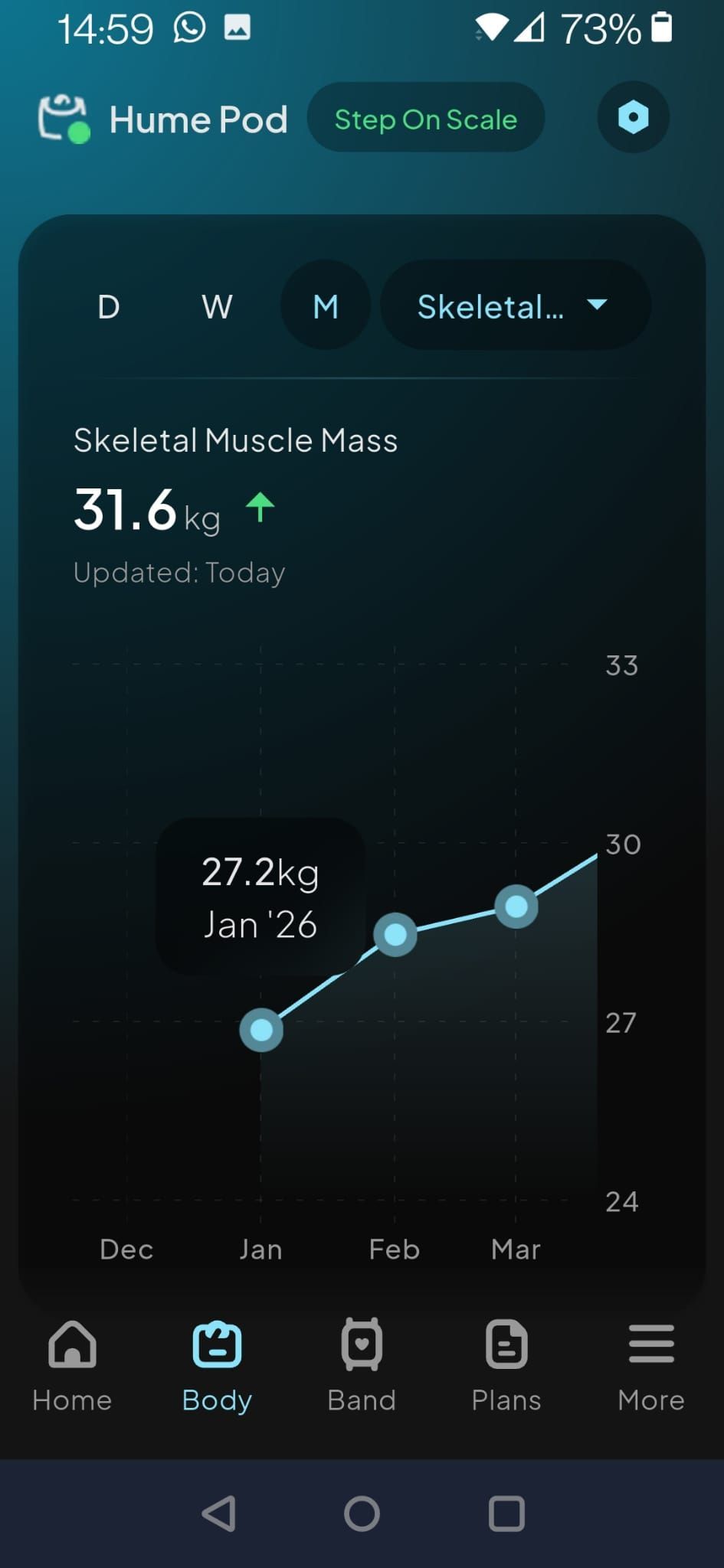Select the Feb data point on chart

pos(395,935)
